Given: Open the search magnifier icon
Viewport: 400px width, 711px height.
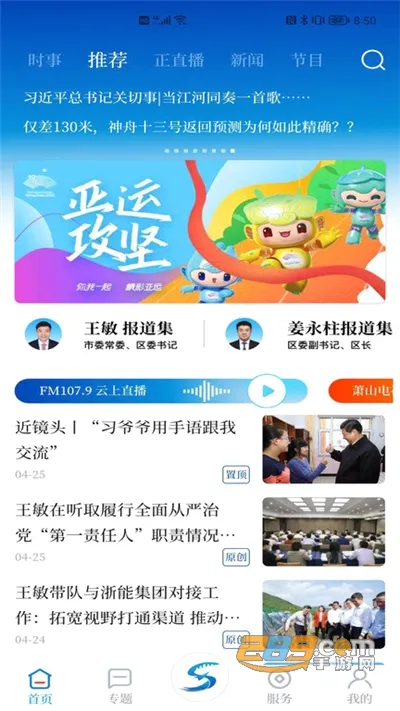Looking at the screenshot, I should point(373,60).
